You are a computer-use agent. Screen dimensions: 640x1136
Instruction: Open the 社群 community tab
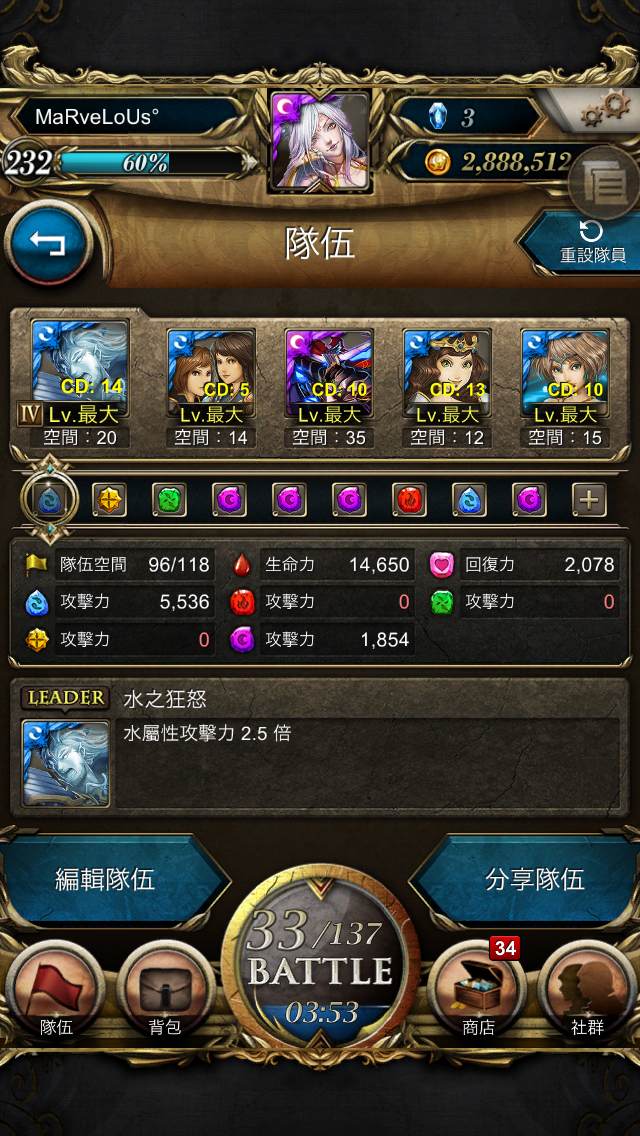[x=588, y=988]
